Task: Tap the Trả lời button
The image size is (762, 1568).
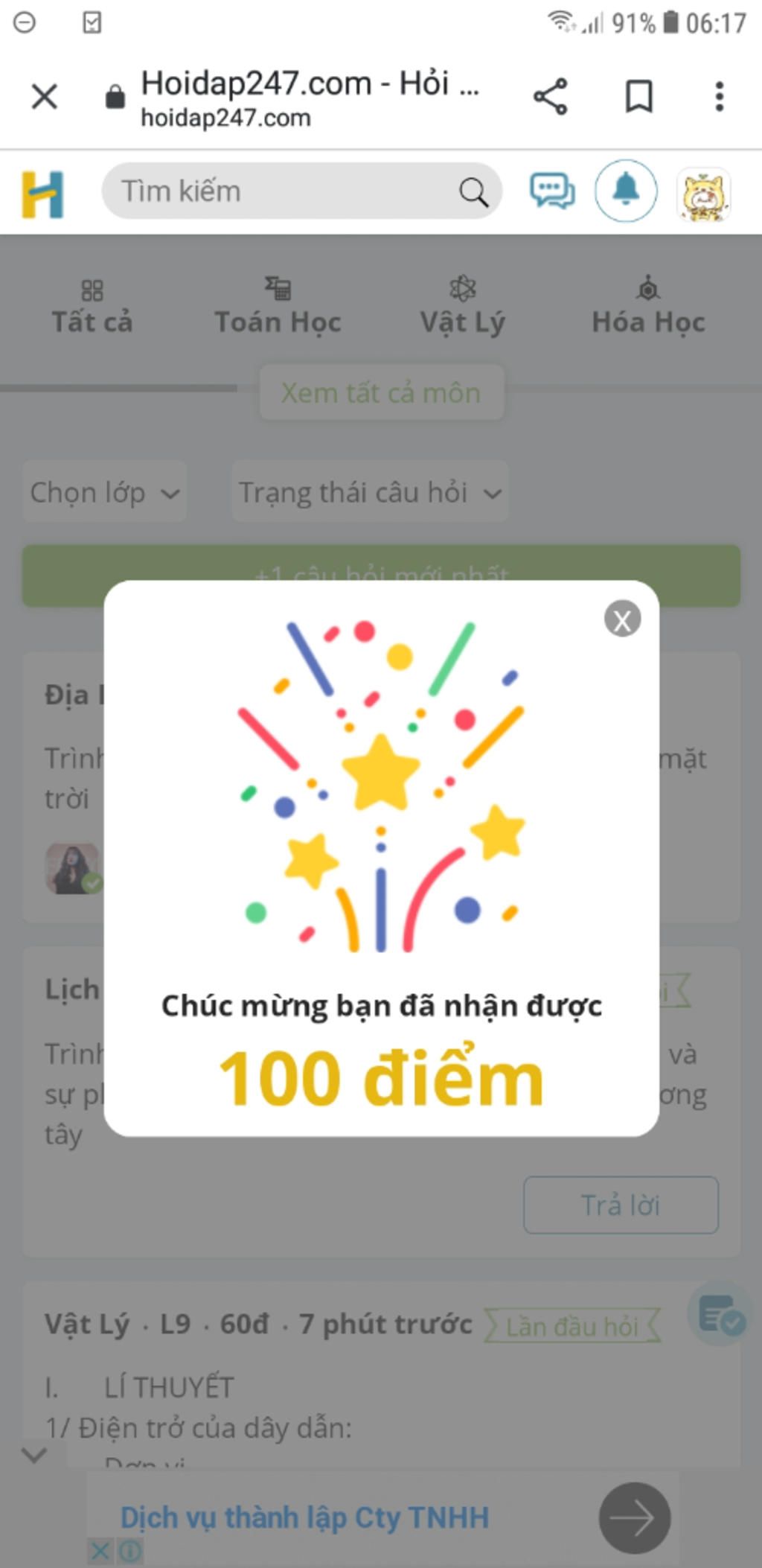Action: [621, 1205]
